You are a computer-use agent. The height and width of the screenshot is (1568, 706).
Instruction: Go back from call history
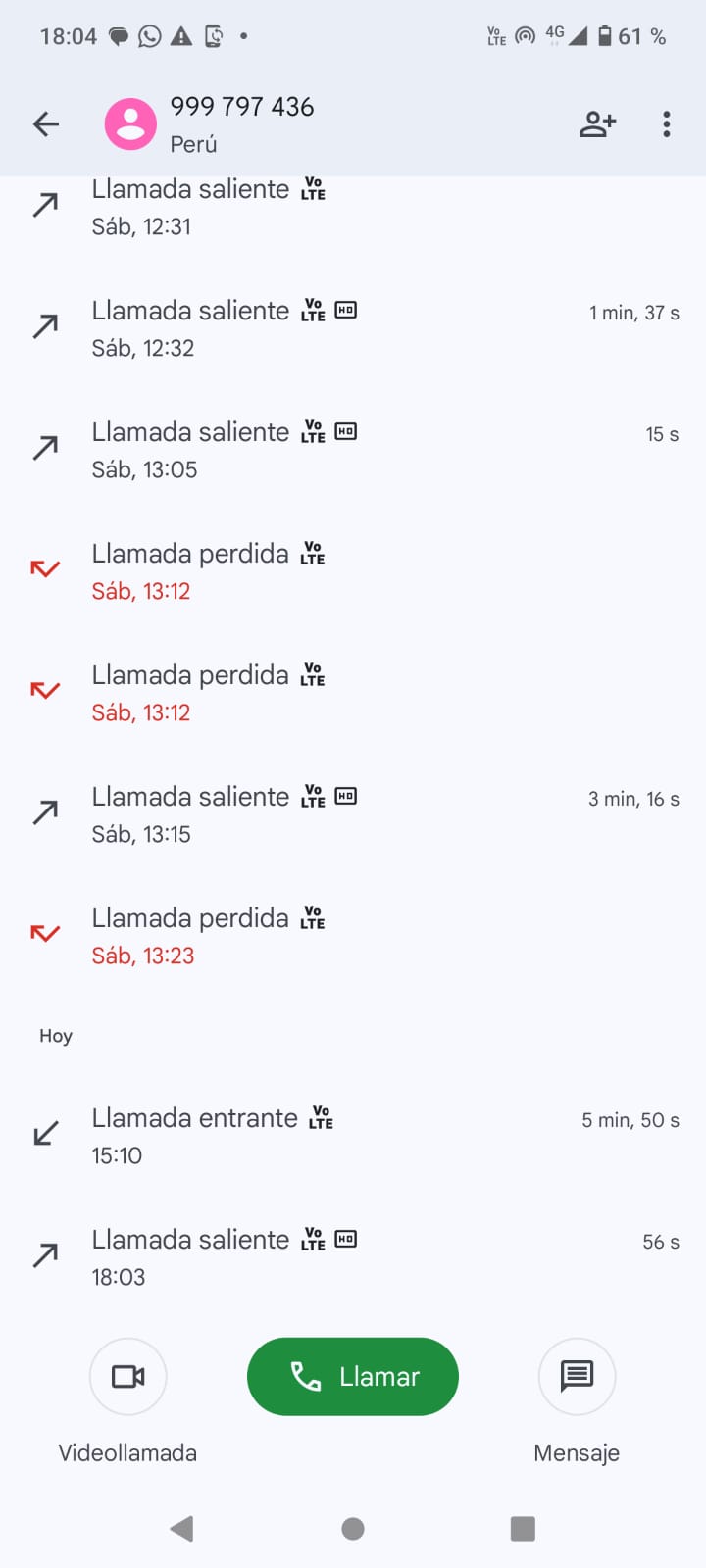tap(46, 124)
